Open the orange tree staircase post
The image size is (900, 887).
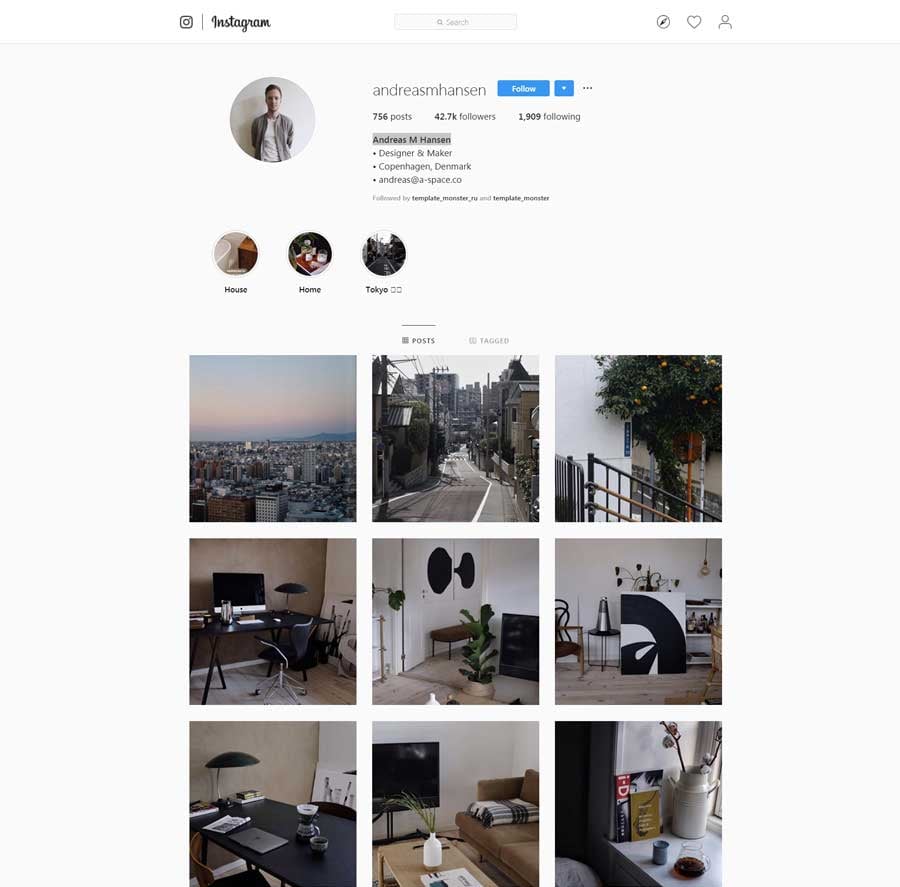(638, 438)
